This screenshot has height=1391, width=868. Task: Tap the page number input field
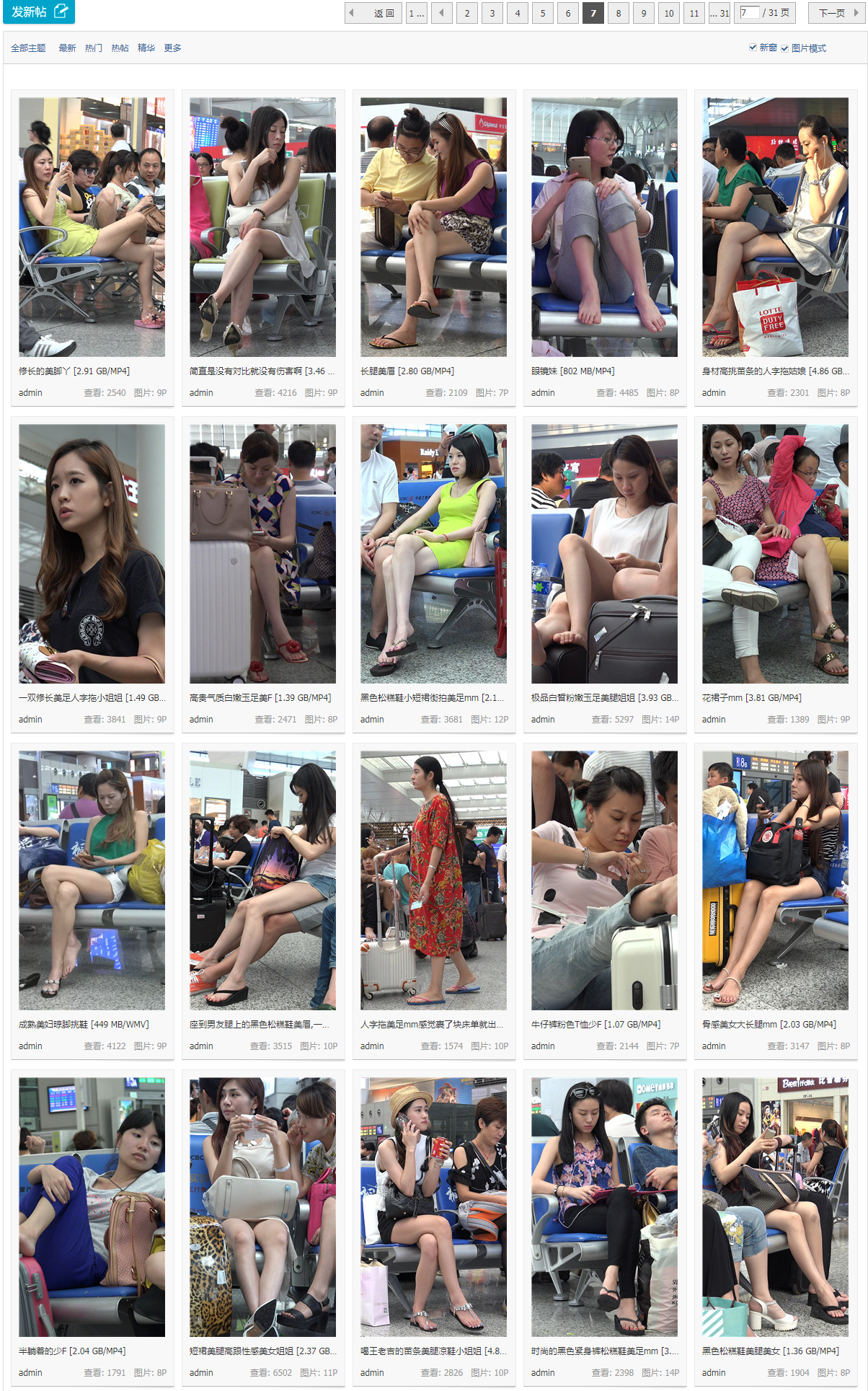point(749,12)
